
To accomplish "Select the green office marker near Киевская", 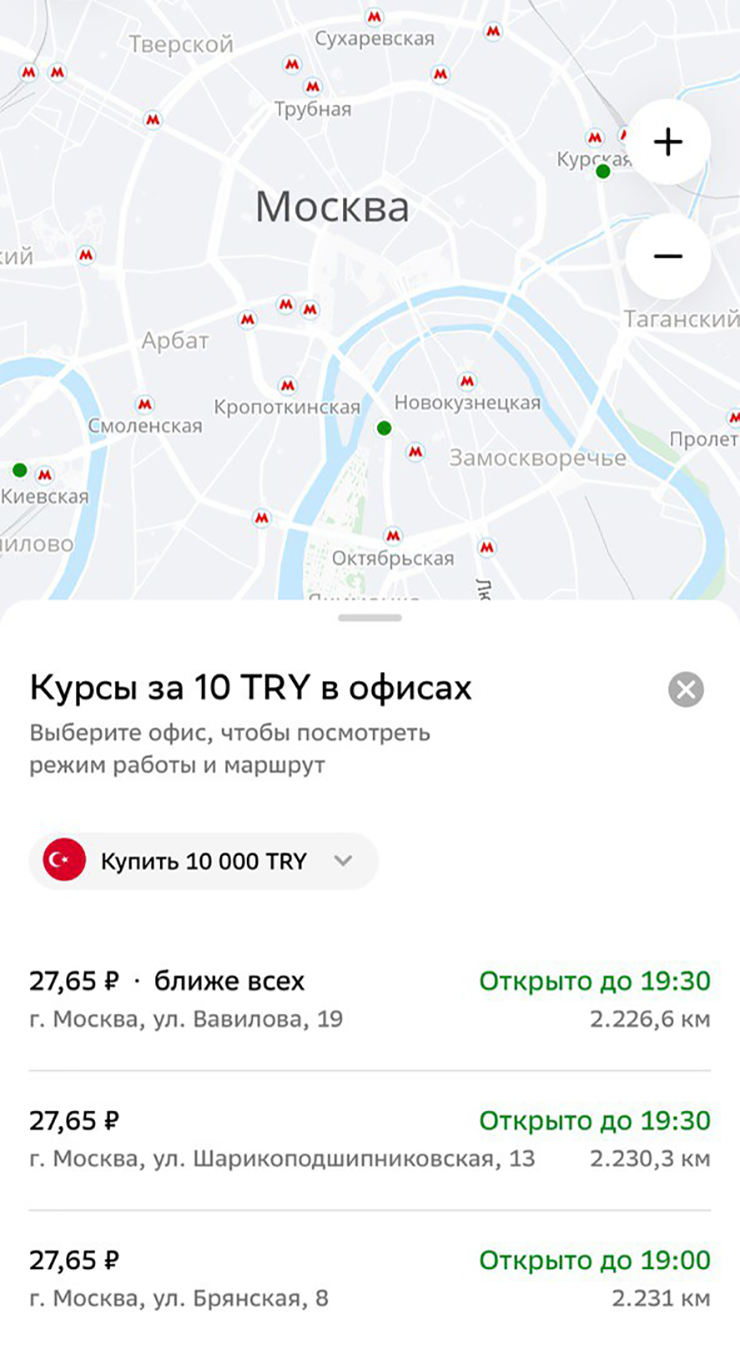I will tap(19, 470).
